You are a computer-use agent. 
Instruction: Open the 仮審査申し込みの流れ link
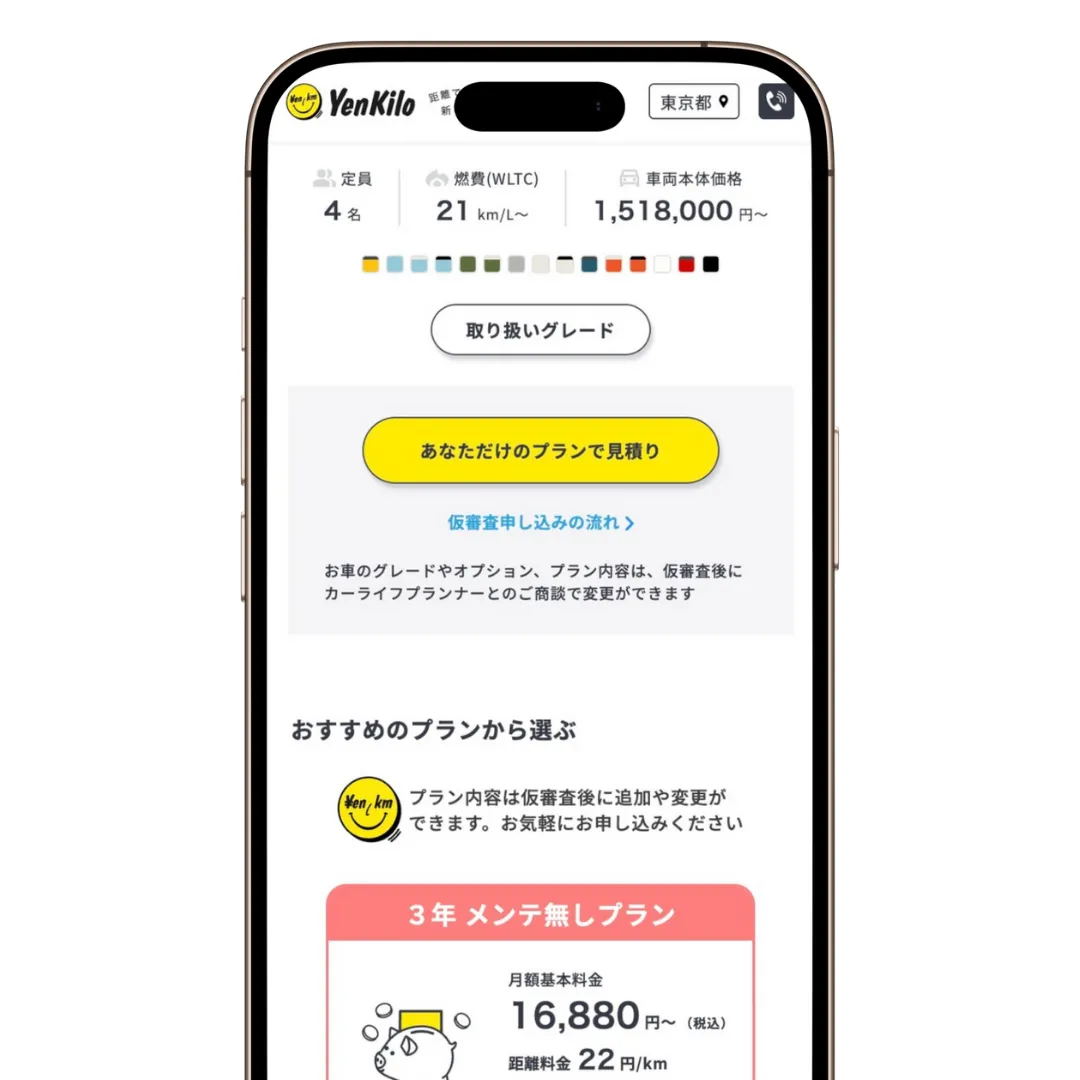tap(540, 522)
